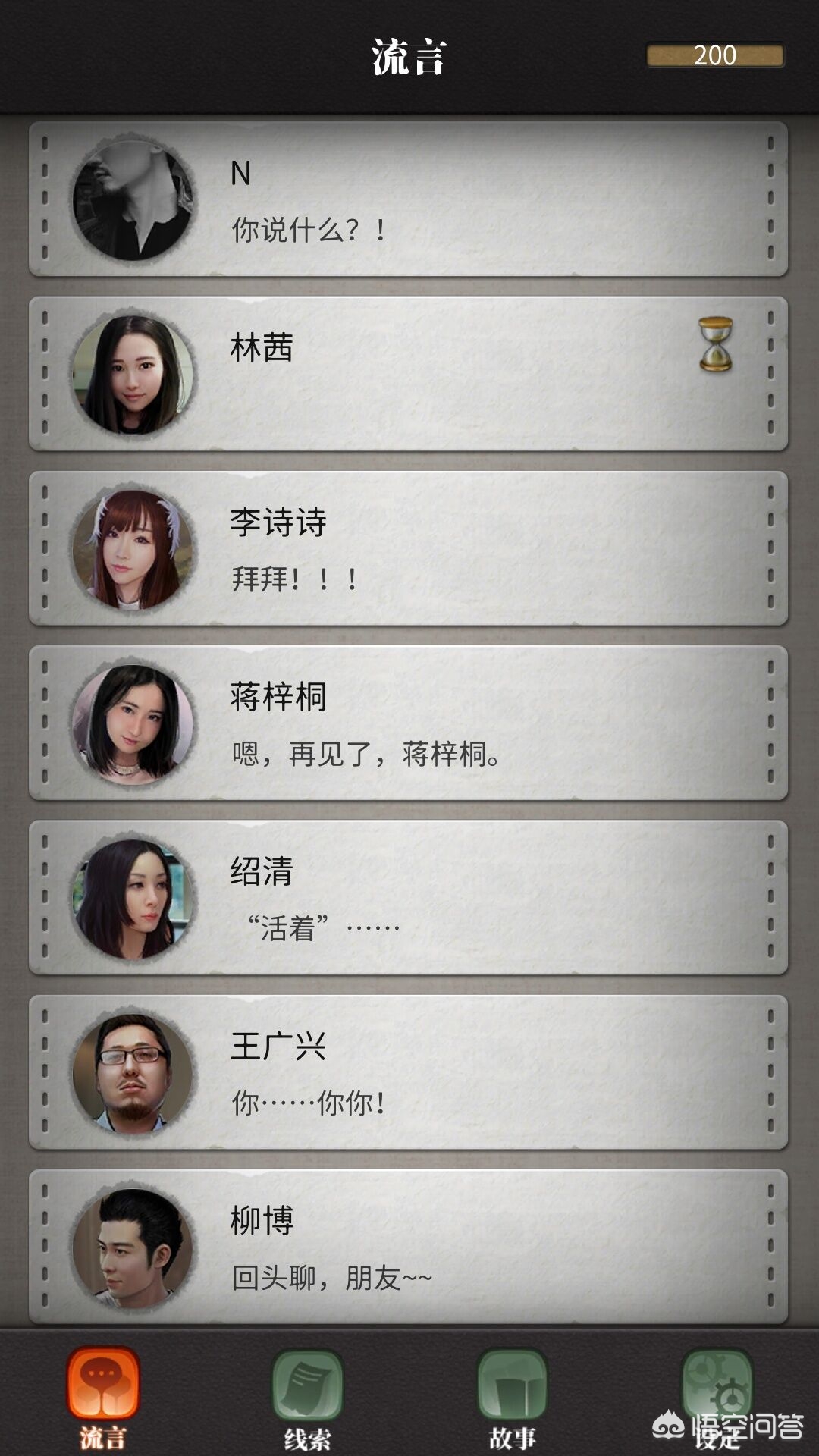Open the 设定 settings tab

[x=717, y=1398]
